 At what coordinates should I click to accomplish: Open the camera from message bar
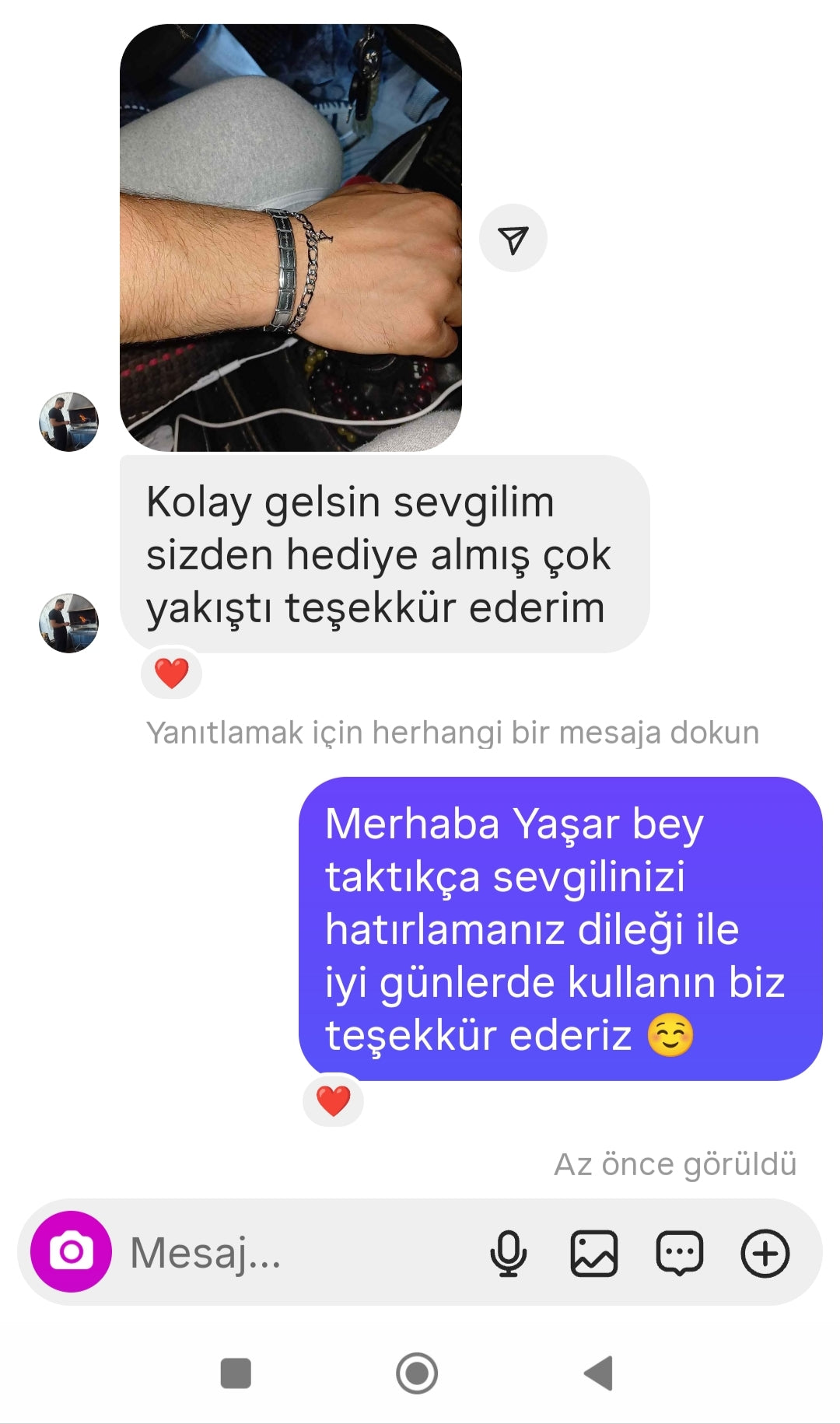coord(71,1252)
